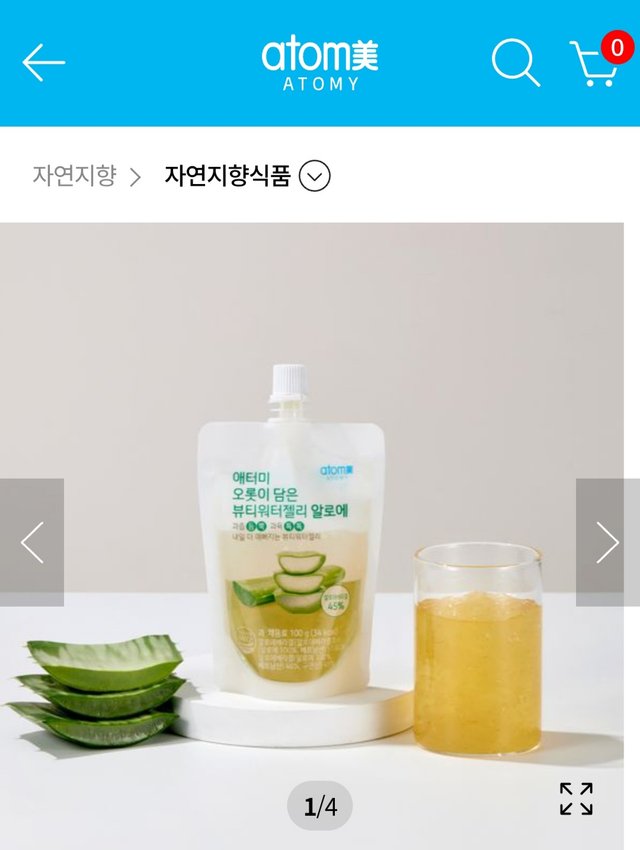Open the search magnifier
The height and width of the screenshot is (850, 640).
click(515, 62)
